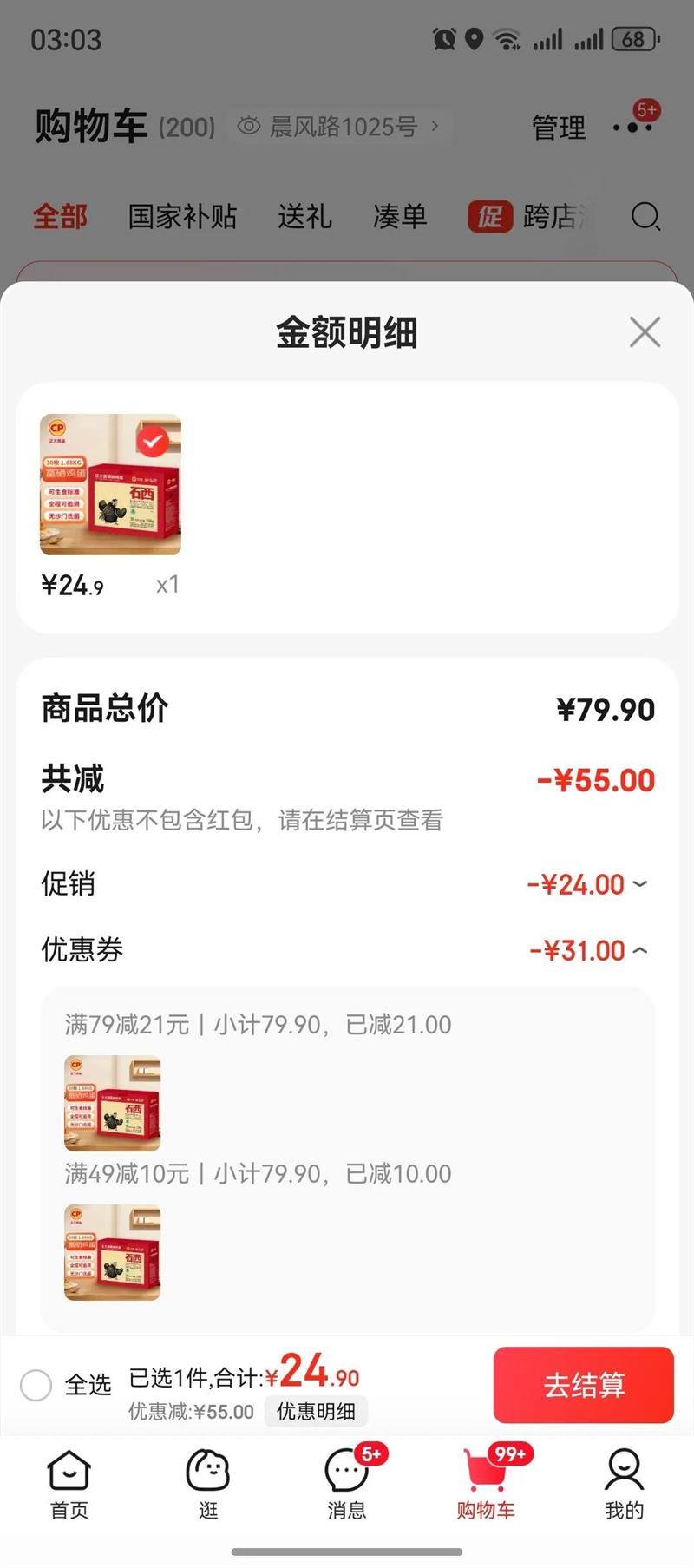The width and height of the screenshot is (694, 1568).
Task: Open the 我的 profile tab
Action: 625,1484
